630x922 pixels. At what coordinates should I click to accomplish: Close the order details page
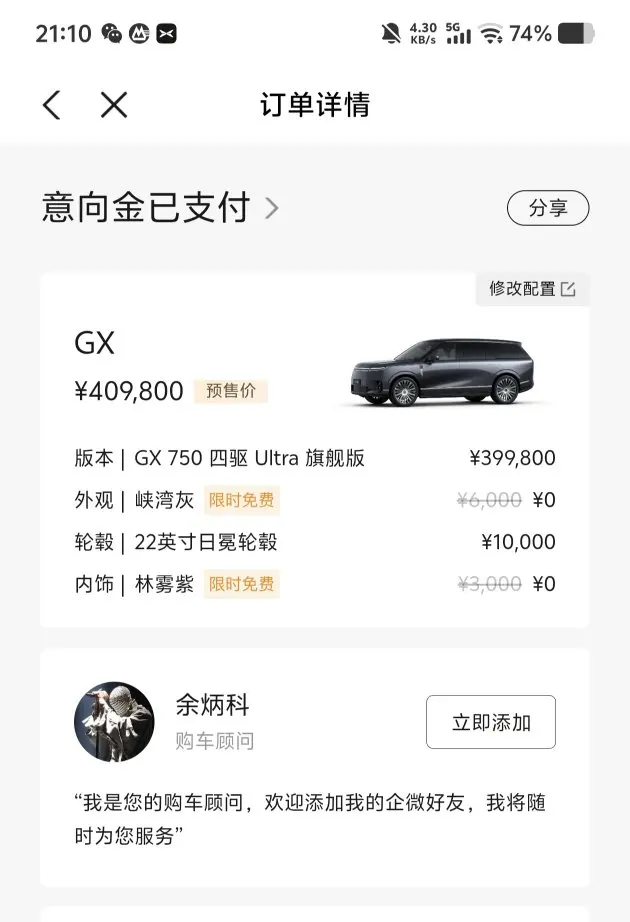click(x=114, y=105)
